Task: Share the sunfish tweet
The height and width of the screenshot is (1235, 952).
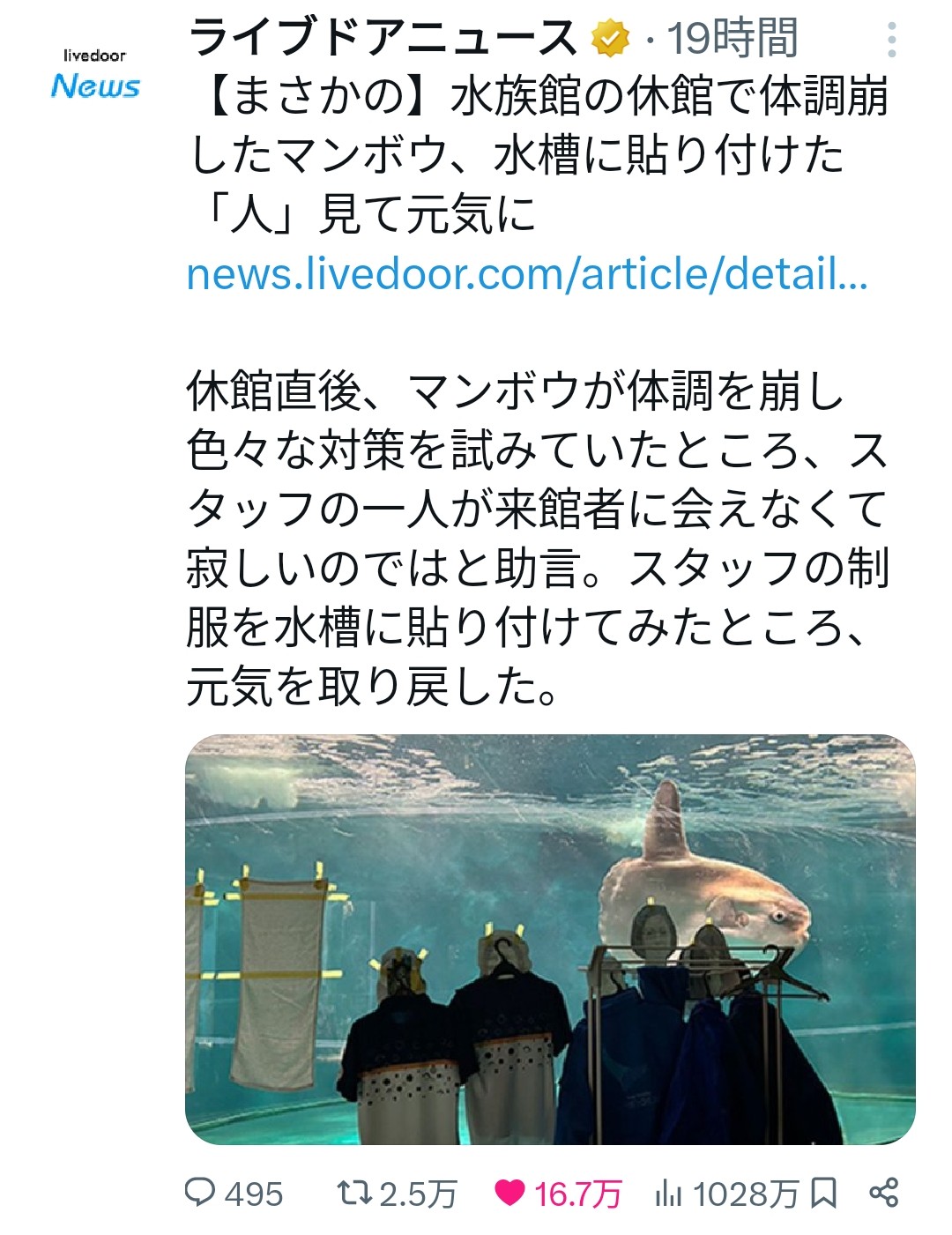Action: [883, 1193]
